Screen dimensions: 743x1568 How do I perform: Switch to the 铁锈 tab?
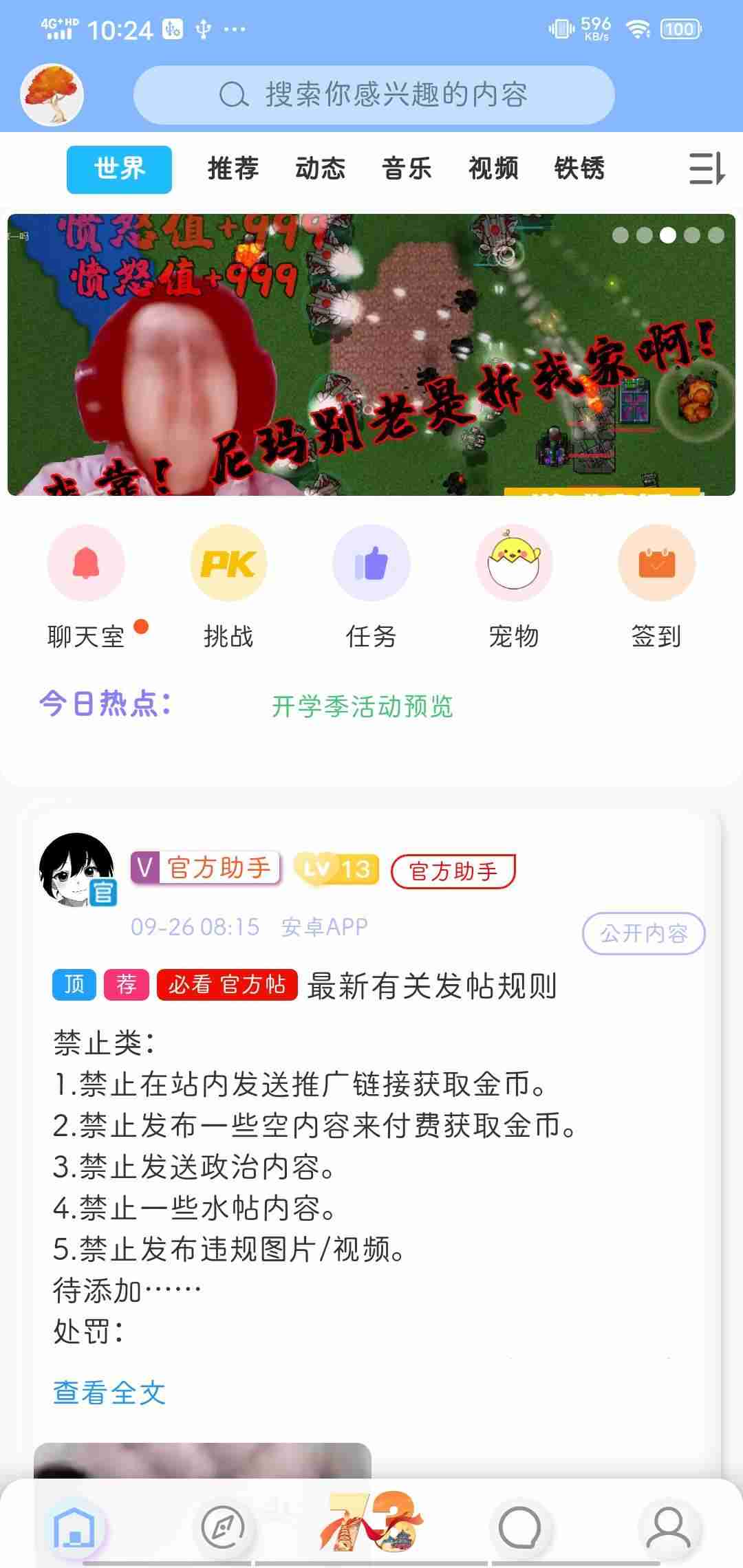coord(580,168)
